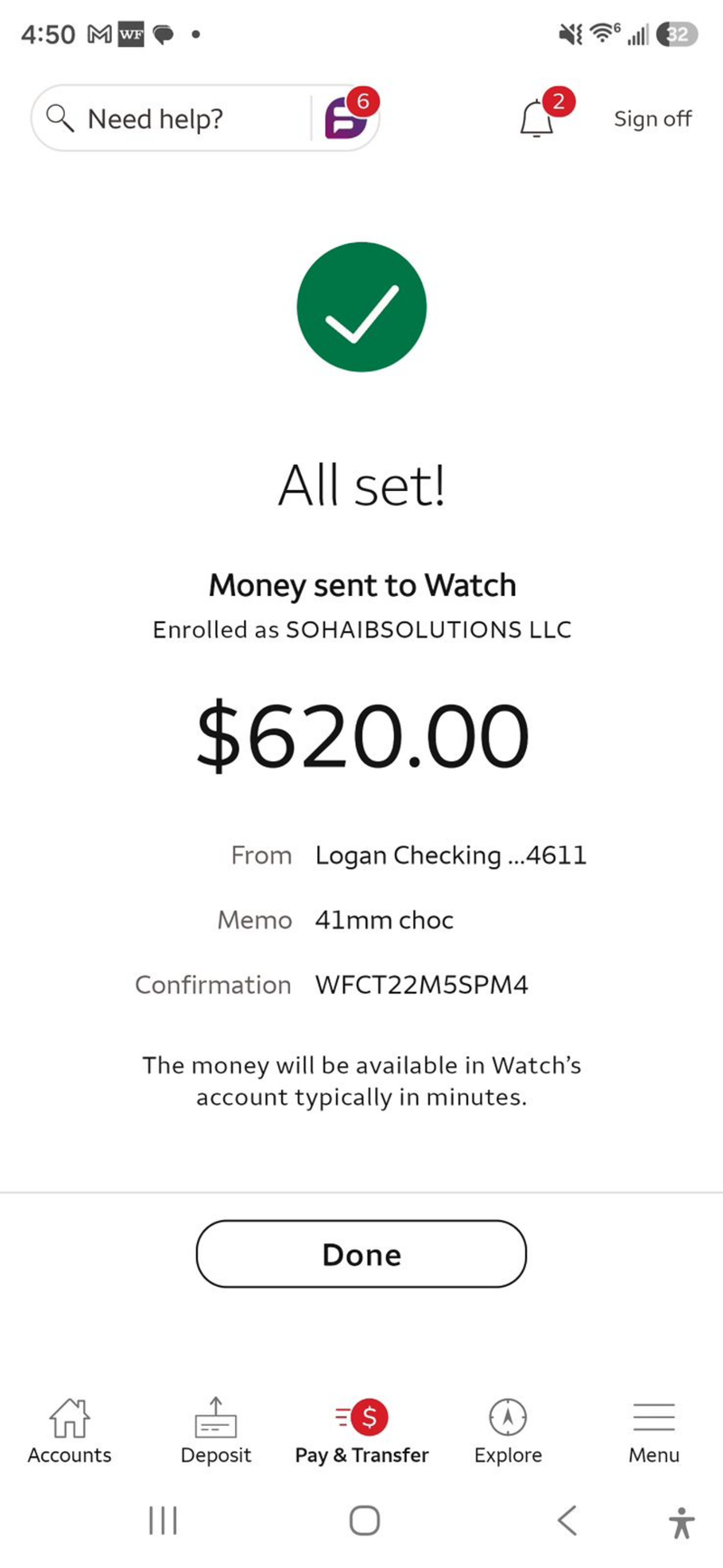
Task: Go to the Explore tab
Action: tap(508, 1431)
